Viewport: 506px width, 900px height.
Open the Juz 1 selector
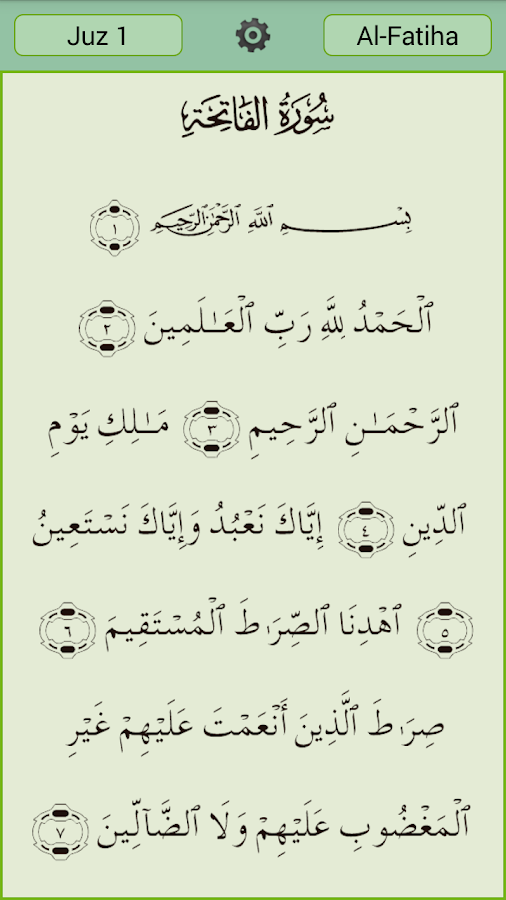[98, 36]
